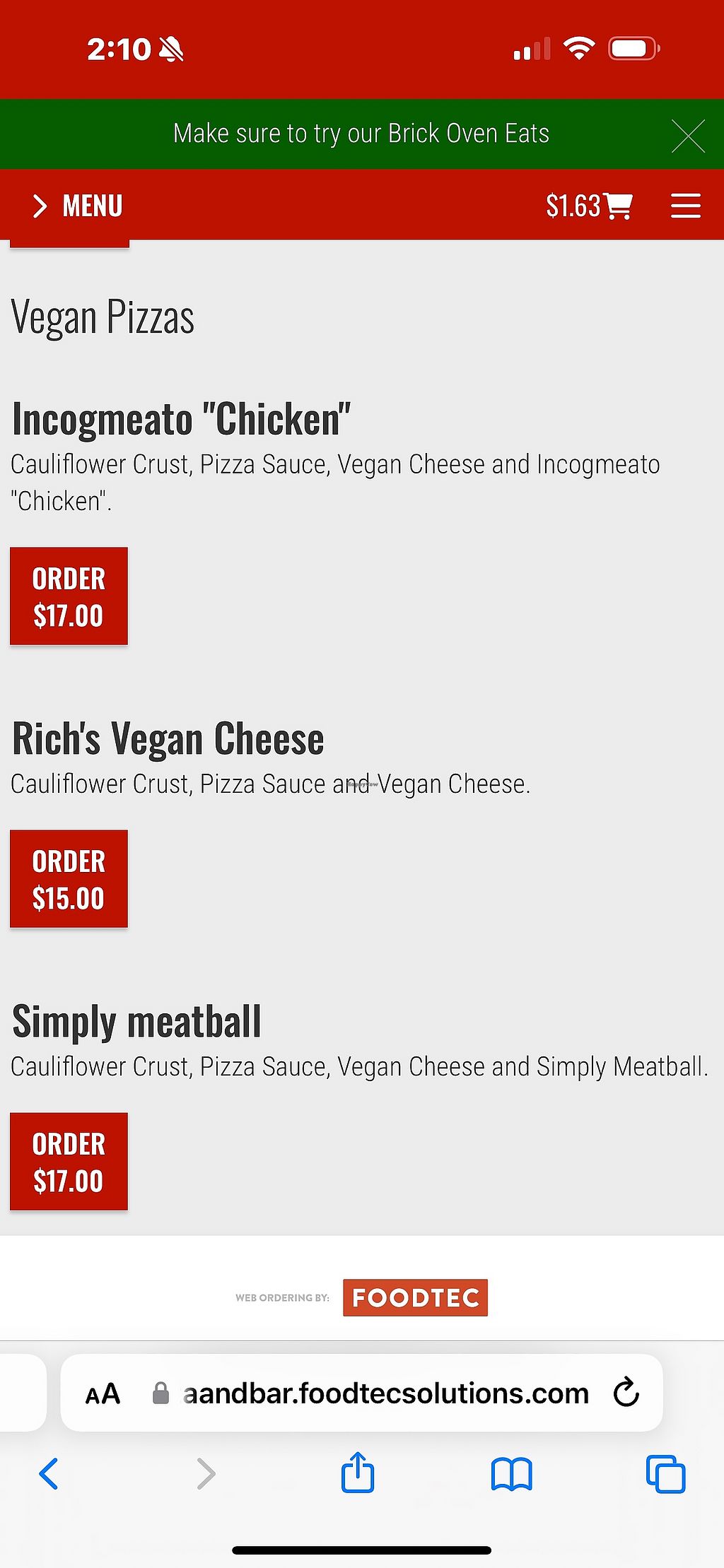Go back to the previous page
Screen dimensions: 724x1568
click(x=49, y=1473)
